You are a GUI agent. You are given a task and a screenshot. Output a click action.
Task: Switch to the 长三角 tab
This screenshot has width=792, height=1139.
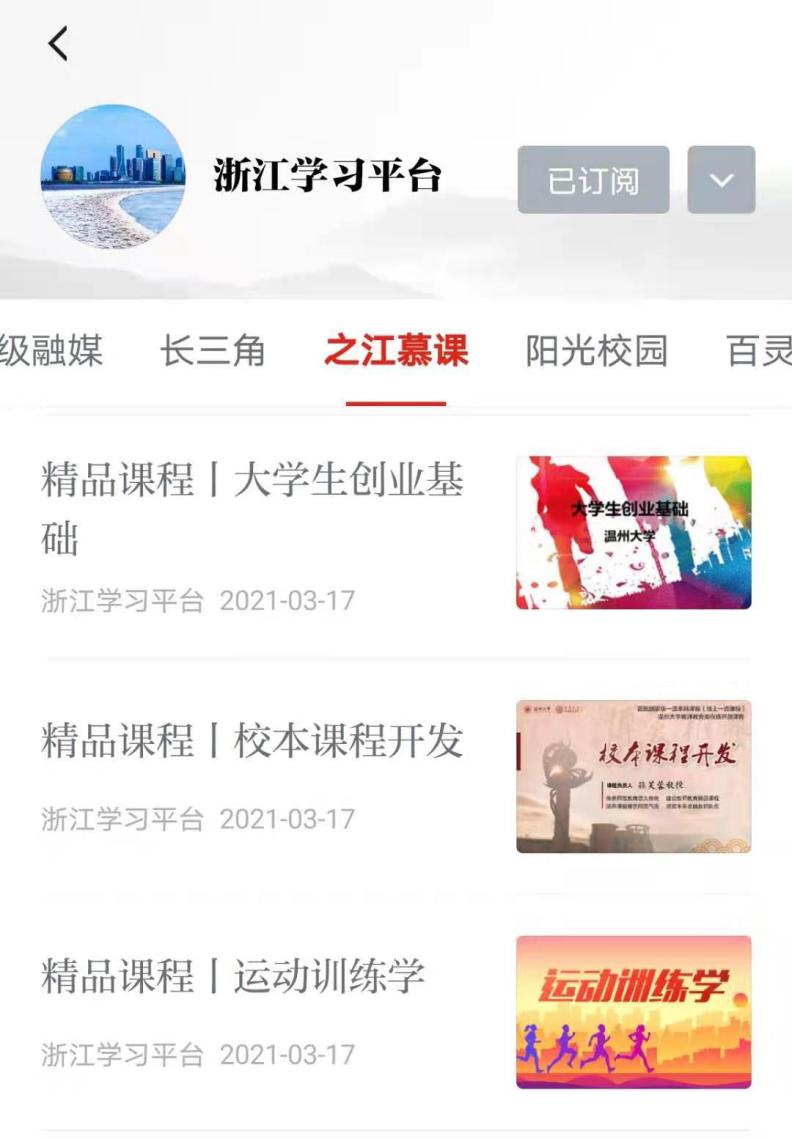[x=212, y=351]
